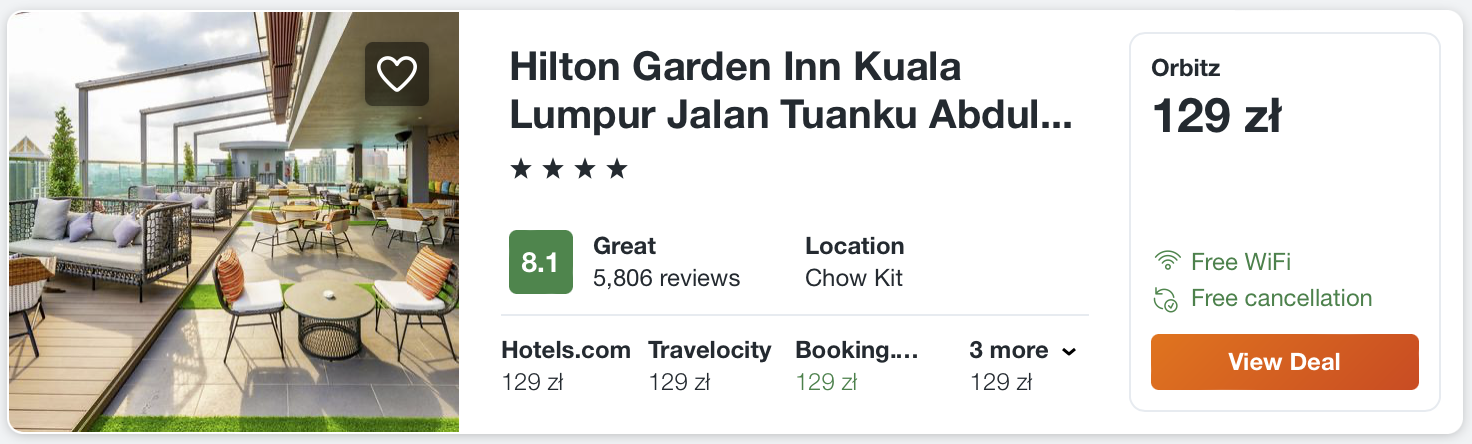Expand the 3 more providers dropdown
Viewport: 1472px width, 444px height.
(x=1022, y=351)
